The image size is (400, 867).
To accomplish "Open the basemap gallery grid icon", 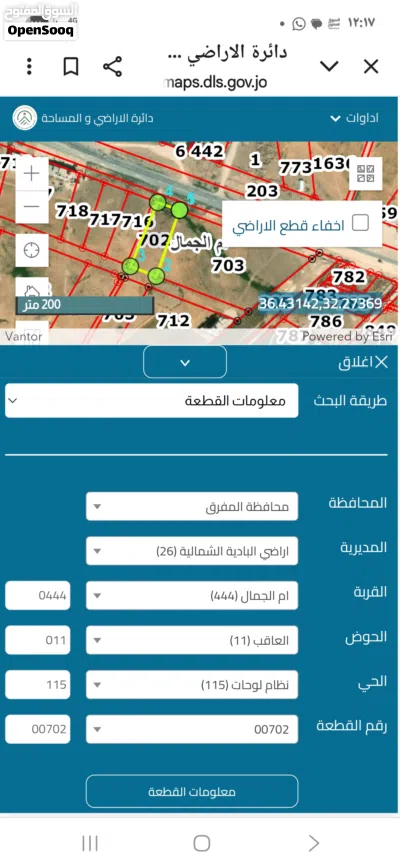I will pyautogui.click(x=366, y=174).
